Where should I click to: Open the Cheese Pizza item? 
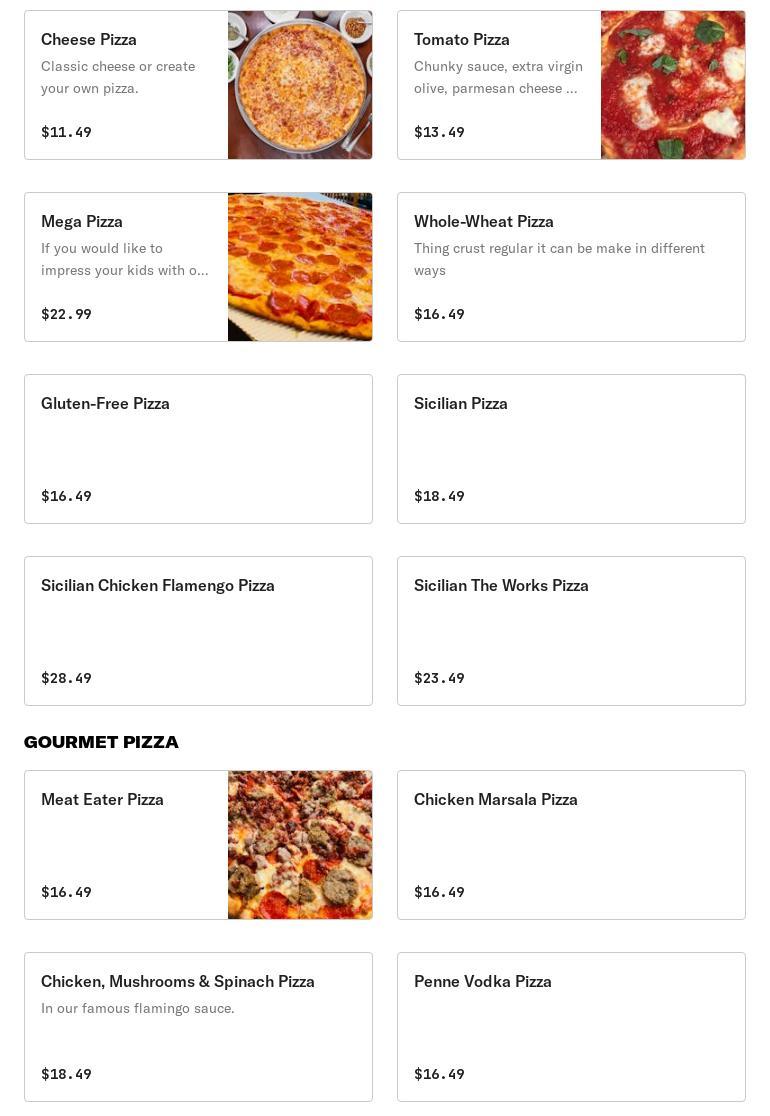click(x=198, y=85)
